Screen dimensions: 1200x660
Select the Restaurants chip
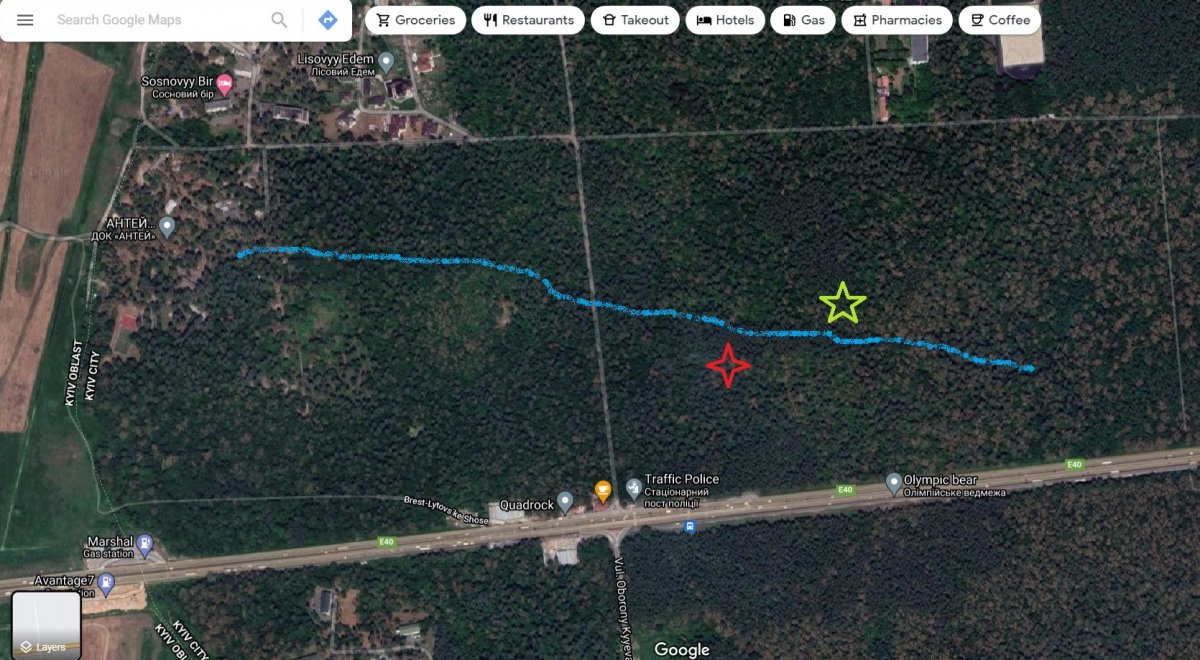click(x=528, y=20)
